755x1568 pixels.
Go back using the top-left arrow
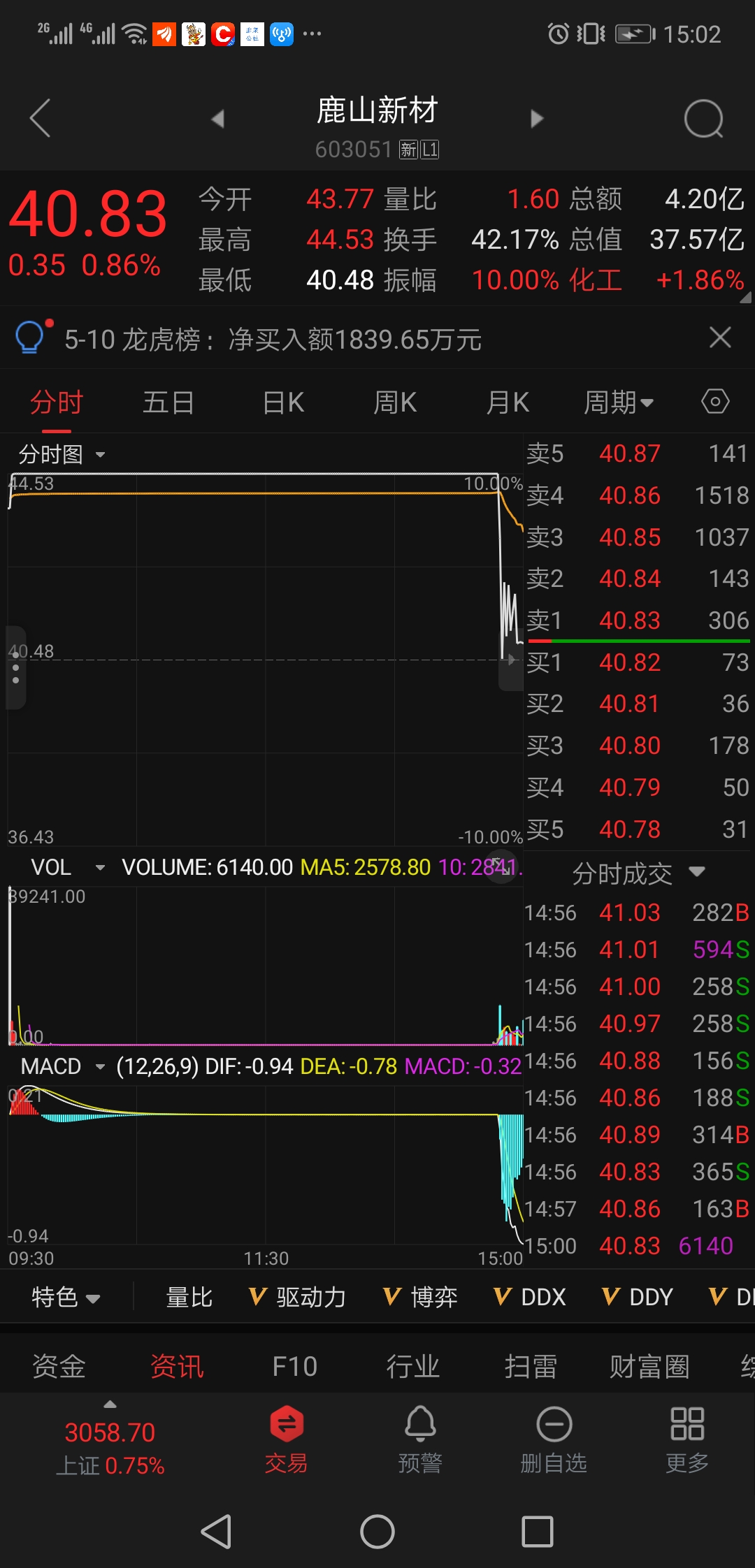click(x=40, y=118)
